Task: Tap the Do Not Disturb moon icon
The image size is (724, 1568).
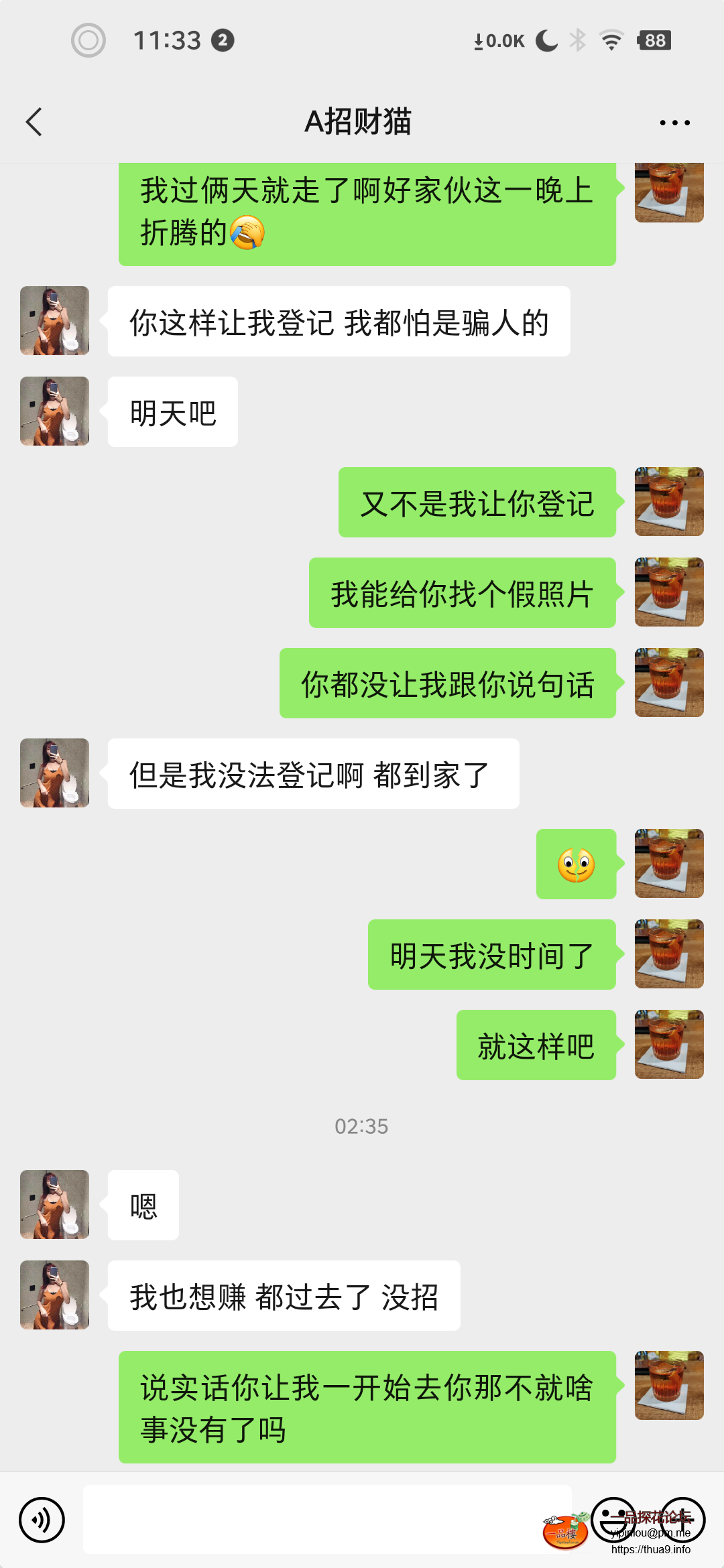Action: click(544, 40)
